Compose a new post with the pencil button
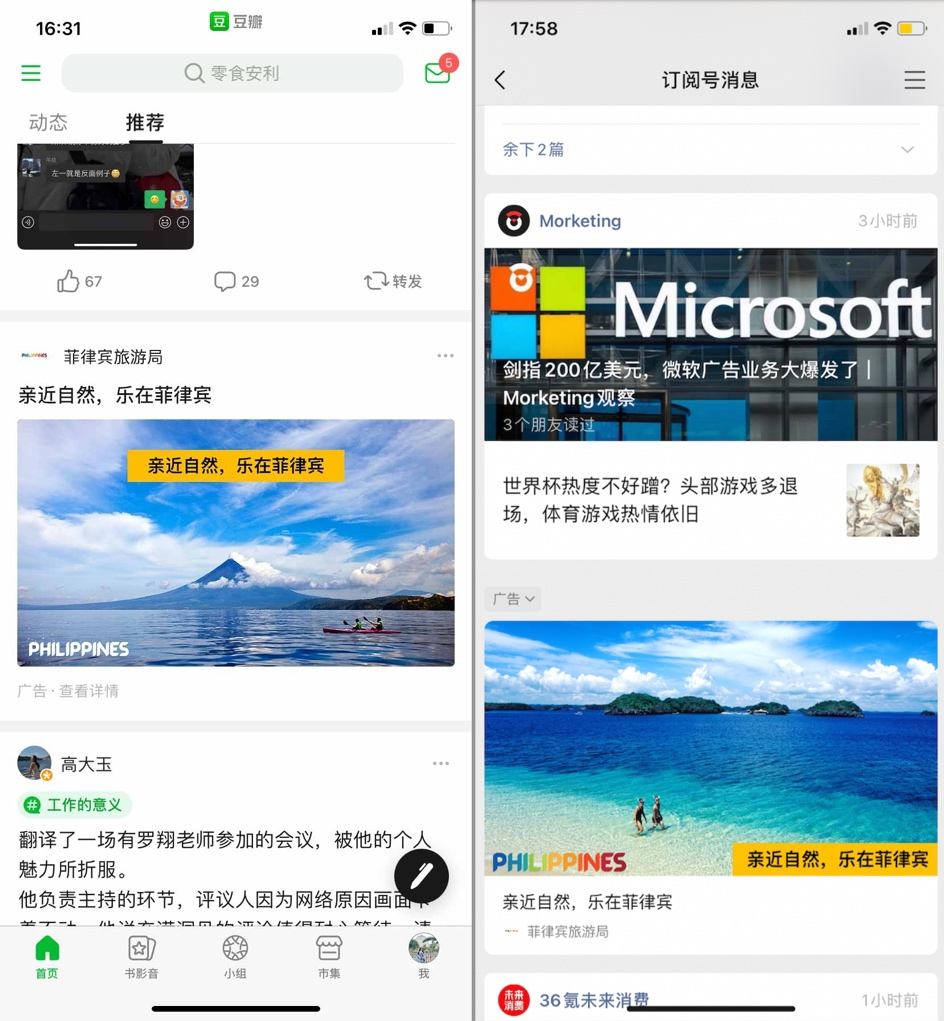This screenshot has width=944, height=1021. (421, 876)
